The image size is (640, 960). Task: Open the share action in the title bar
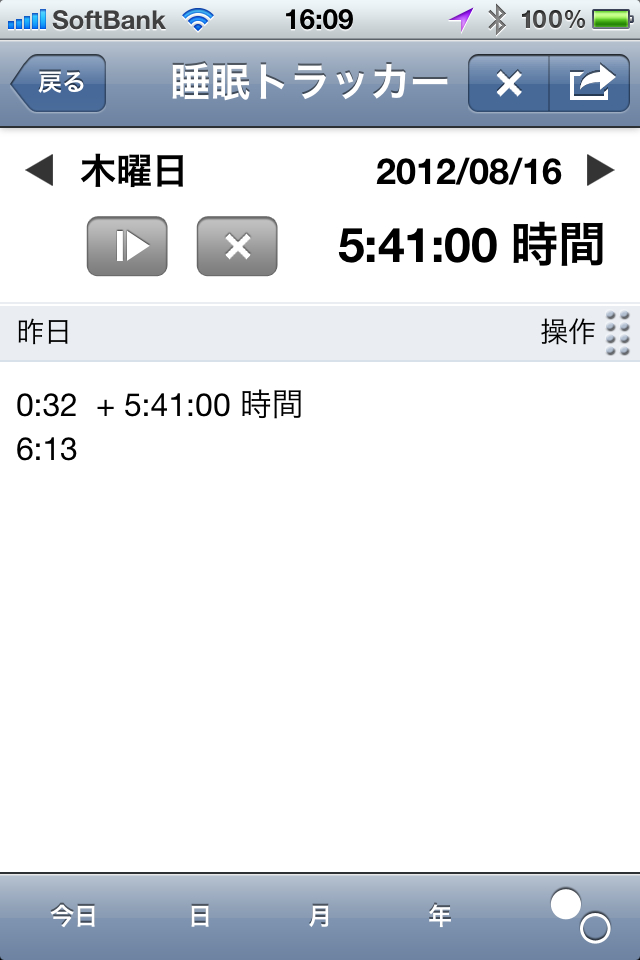click(x=590, y=84)
